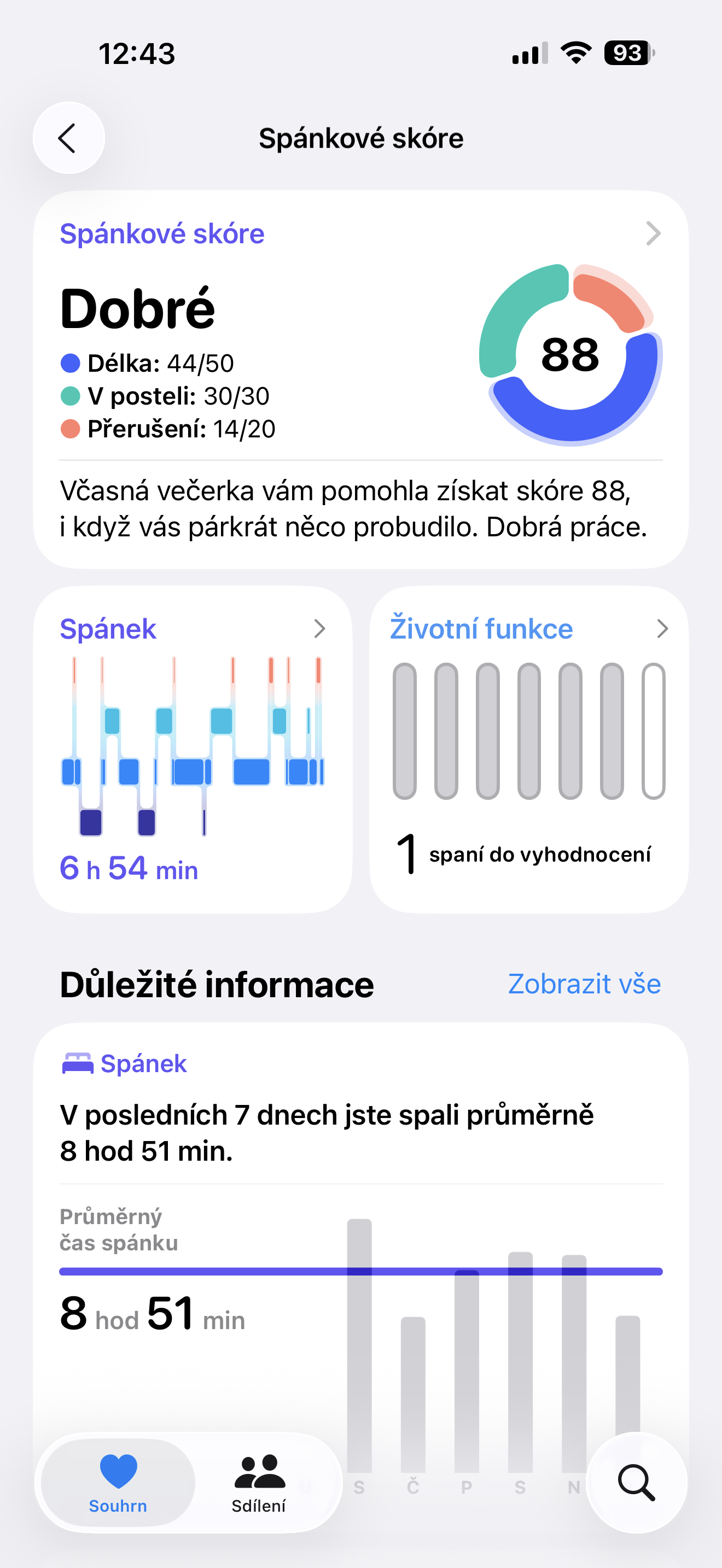Open the Životní funkce card
Image resolution: width=722 pixels, height=1568 pixels.
[528, 748]
